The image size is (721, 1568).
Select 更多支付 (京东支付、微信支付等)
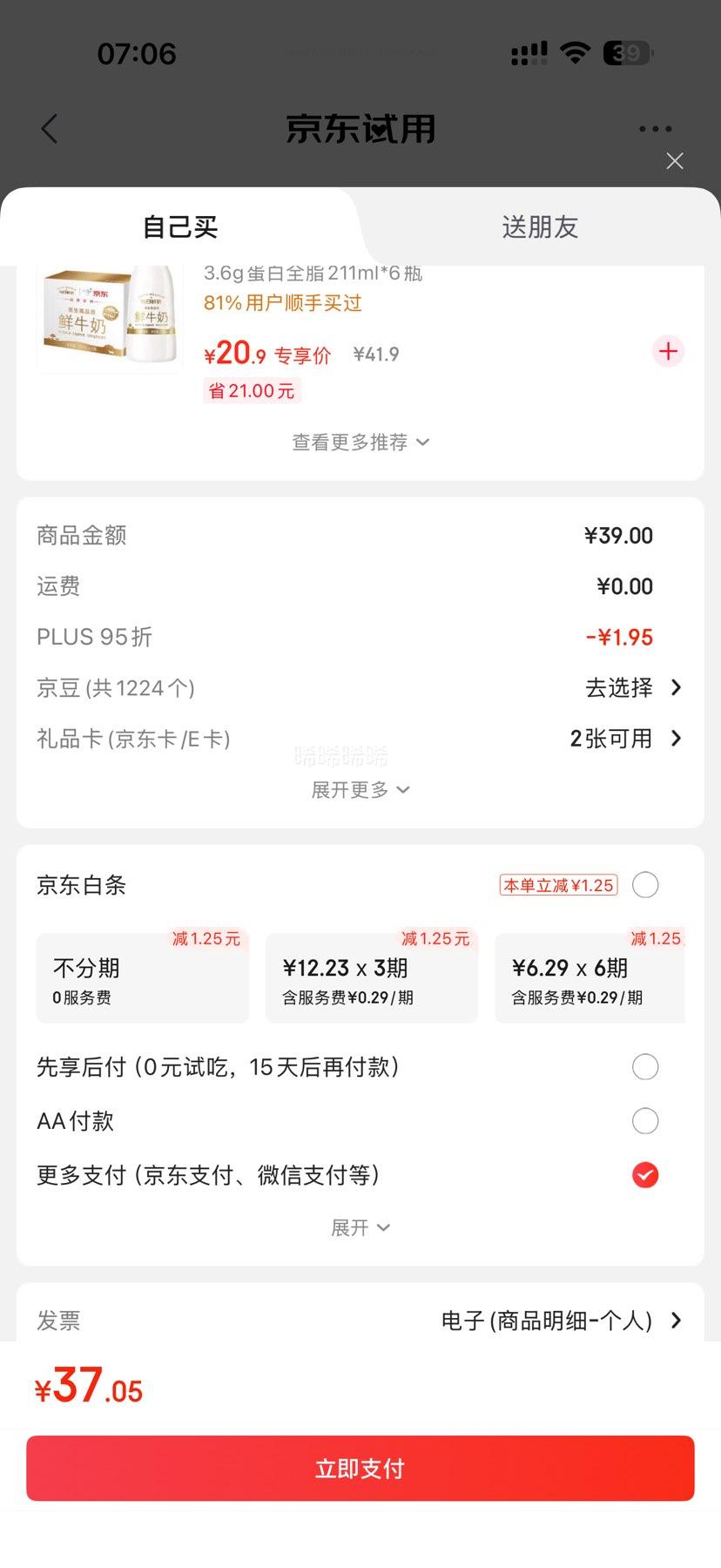645,1176
